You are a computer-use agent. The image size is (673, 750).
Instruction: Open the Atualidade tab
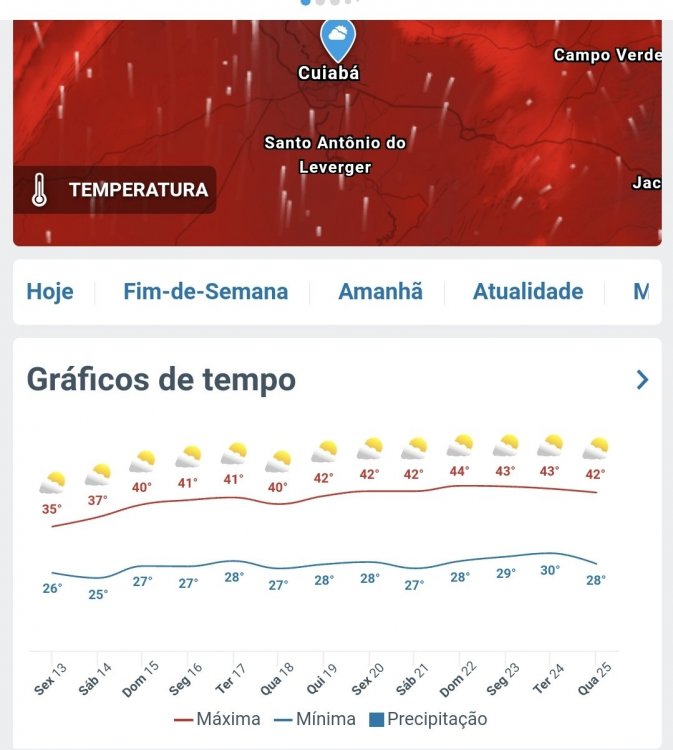(x=528, y=292)
